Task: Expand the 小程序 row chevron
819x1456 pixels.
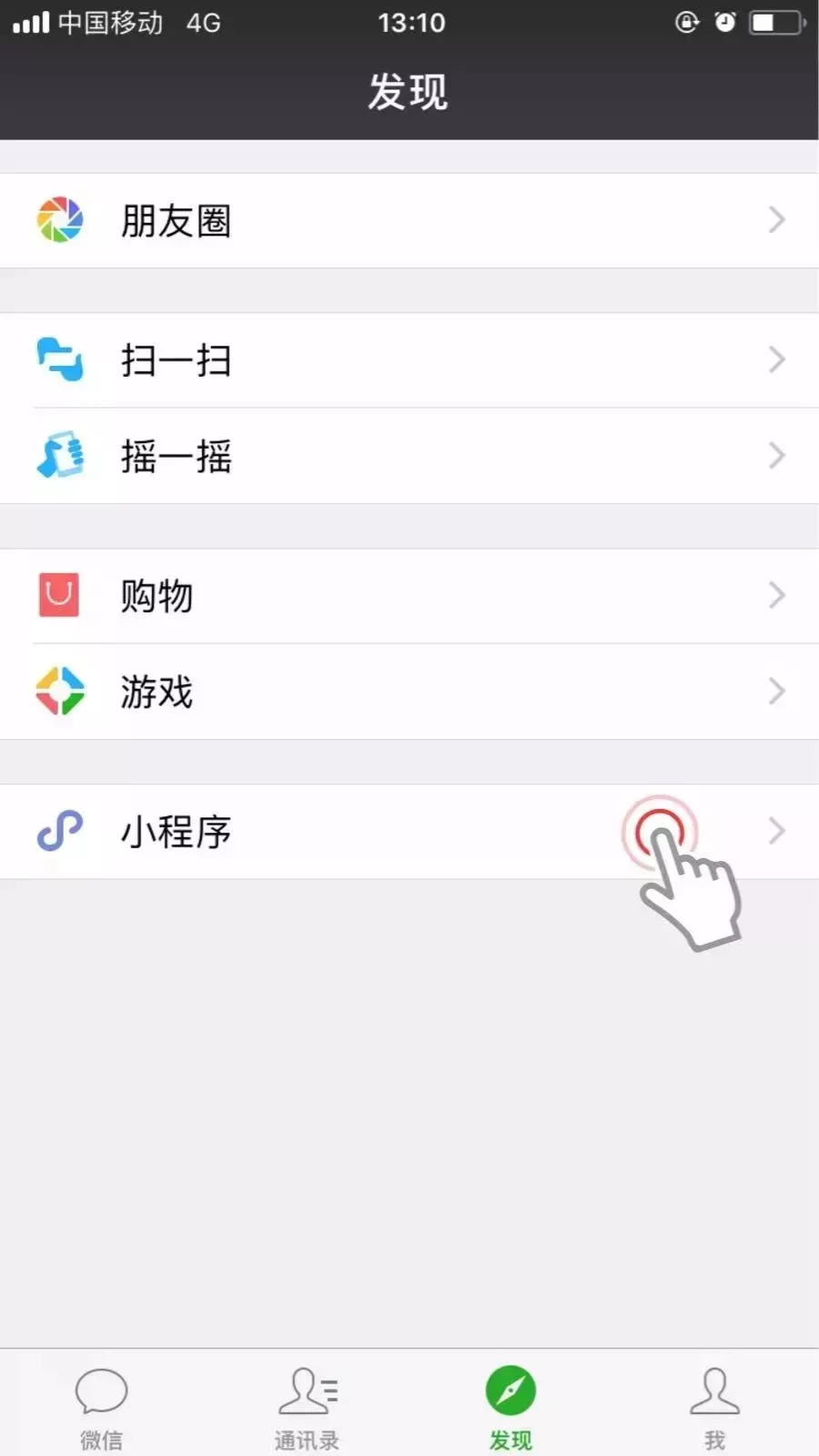Action: click(x=775, y=831)
